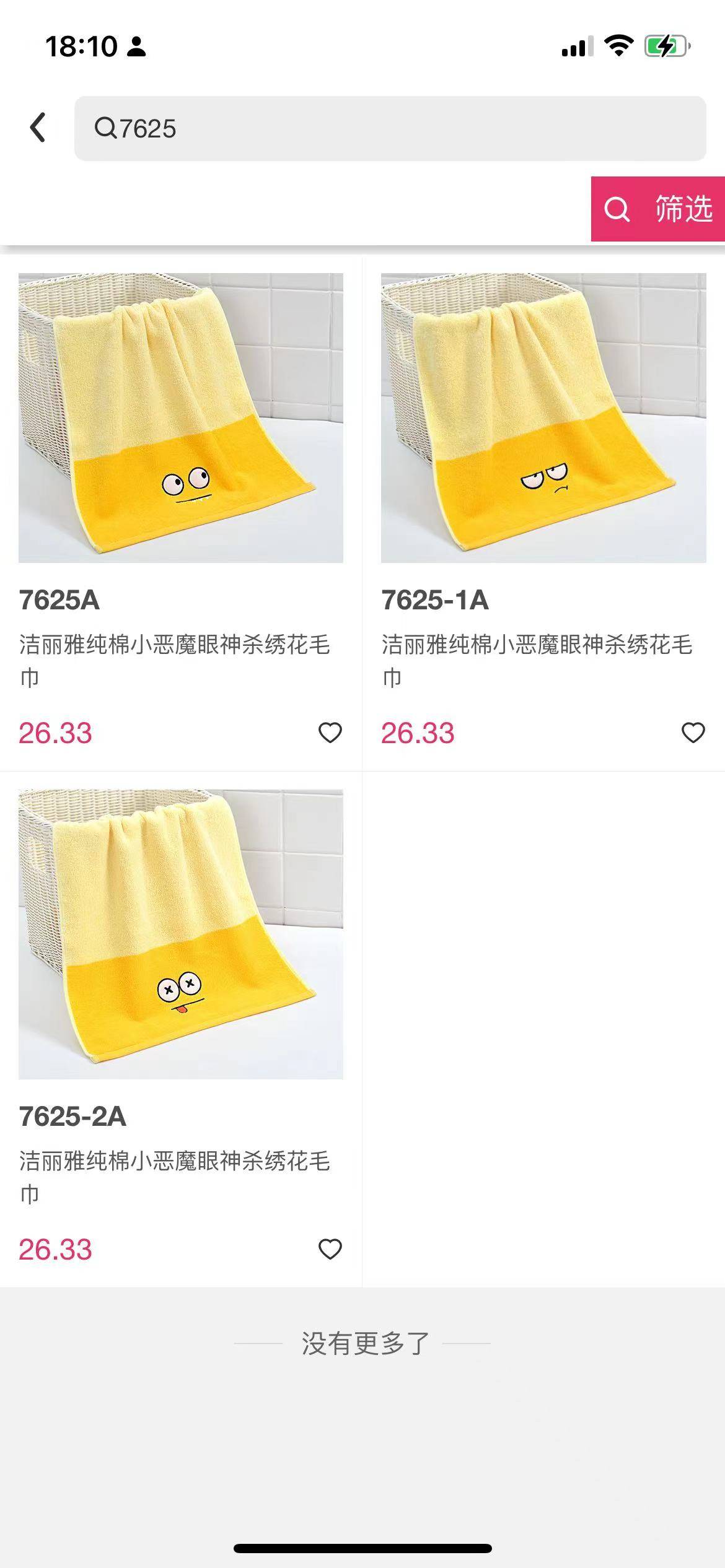Favorite the 7625A towel with the heart
Image resolution: width=725 pixels, height=1568 pixels.
click(330, 733)
